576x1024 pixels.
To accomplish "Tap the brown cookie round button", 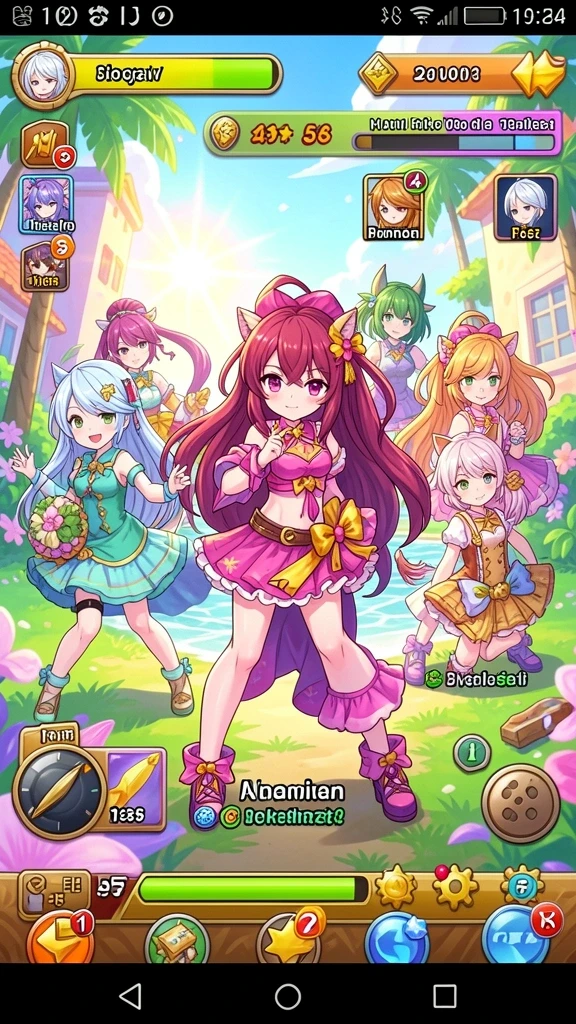I will pyautogui.click(x=520, y=803).
